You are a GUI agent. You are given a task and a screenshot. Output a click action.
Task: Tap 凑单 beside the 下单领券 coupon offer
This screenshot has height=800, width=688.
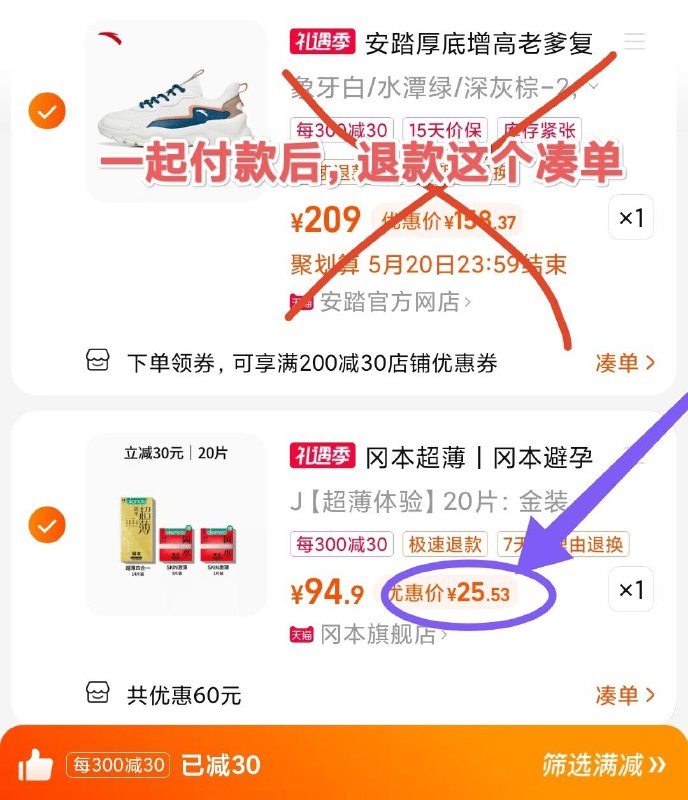pos(625,362)
